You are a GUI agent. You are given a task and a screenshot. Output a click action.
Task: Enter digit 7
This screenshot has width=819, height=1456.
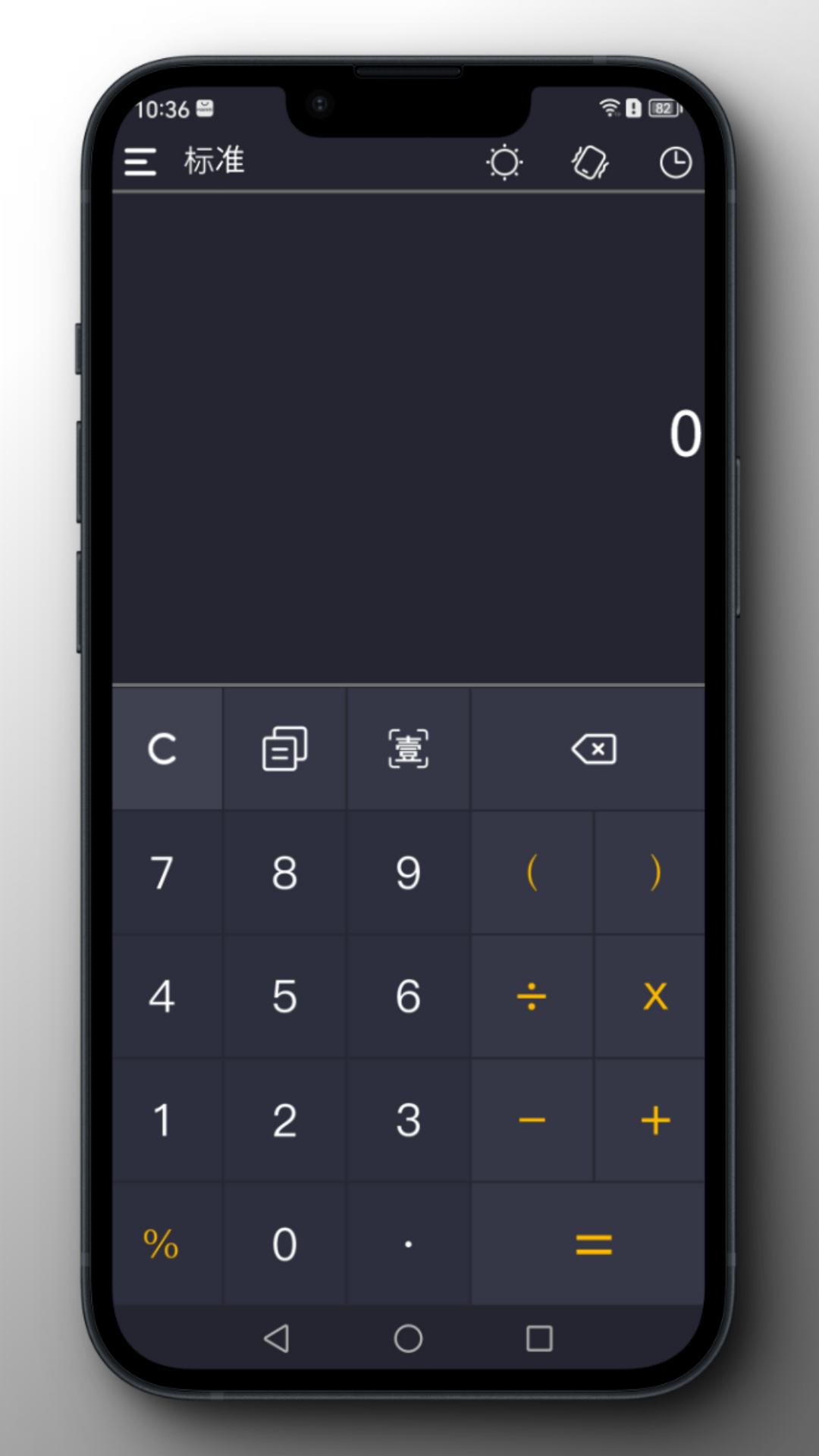pyautogui.click(x=162, y=873)
